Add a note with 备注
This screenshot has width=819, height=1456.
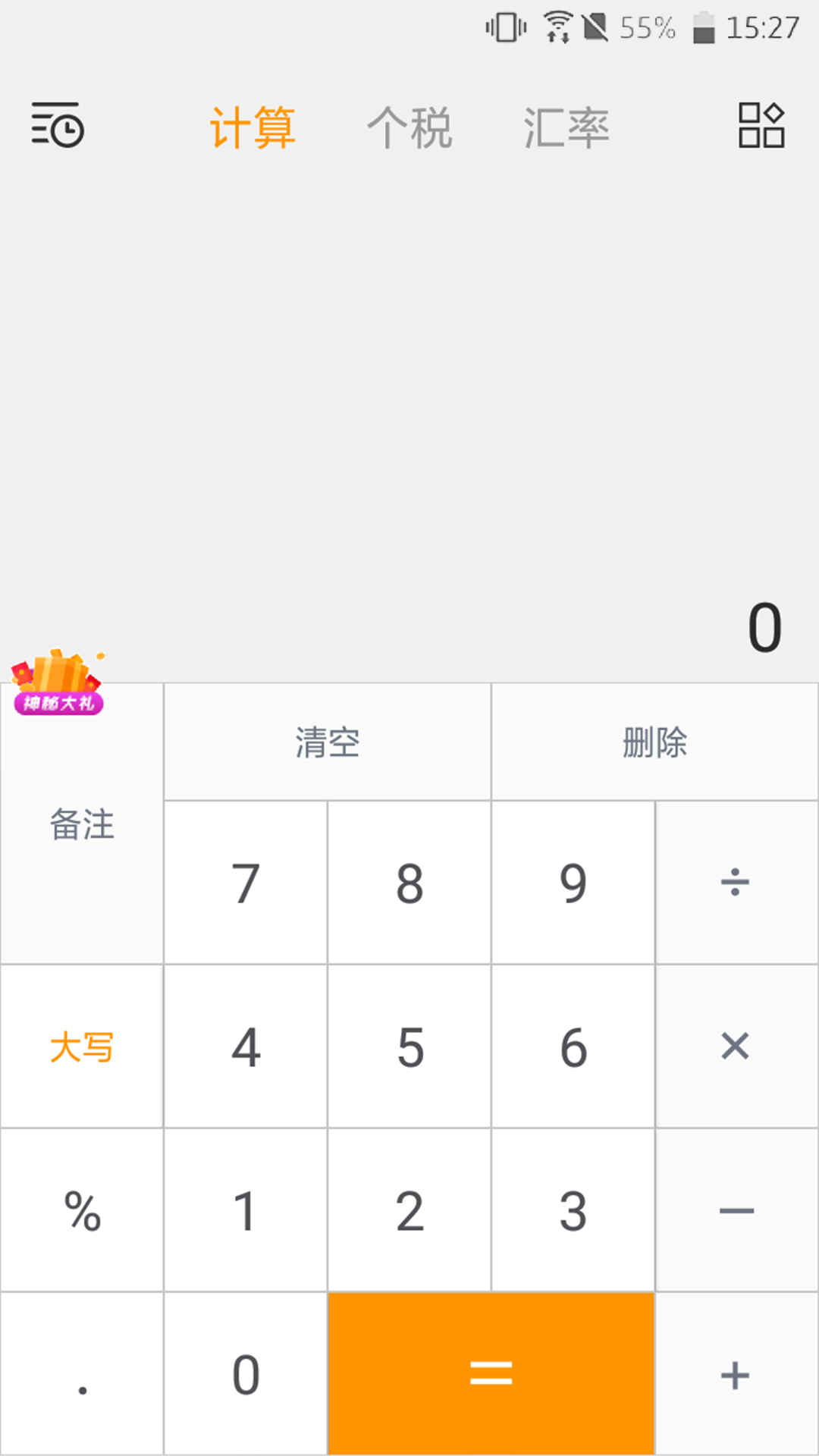[82, 825]
